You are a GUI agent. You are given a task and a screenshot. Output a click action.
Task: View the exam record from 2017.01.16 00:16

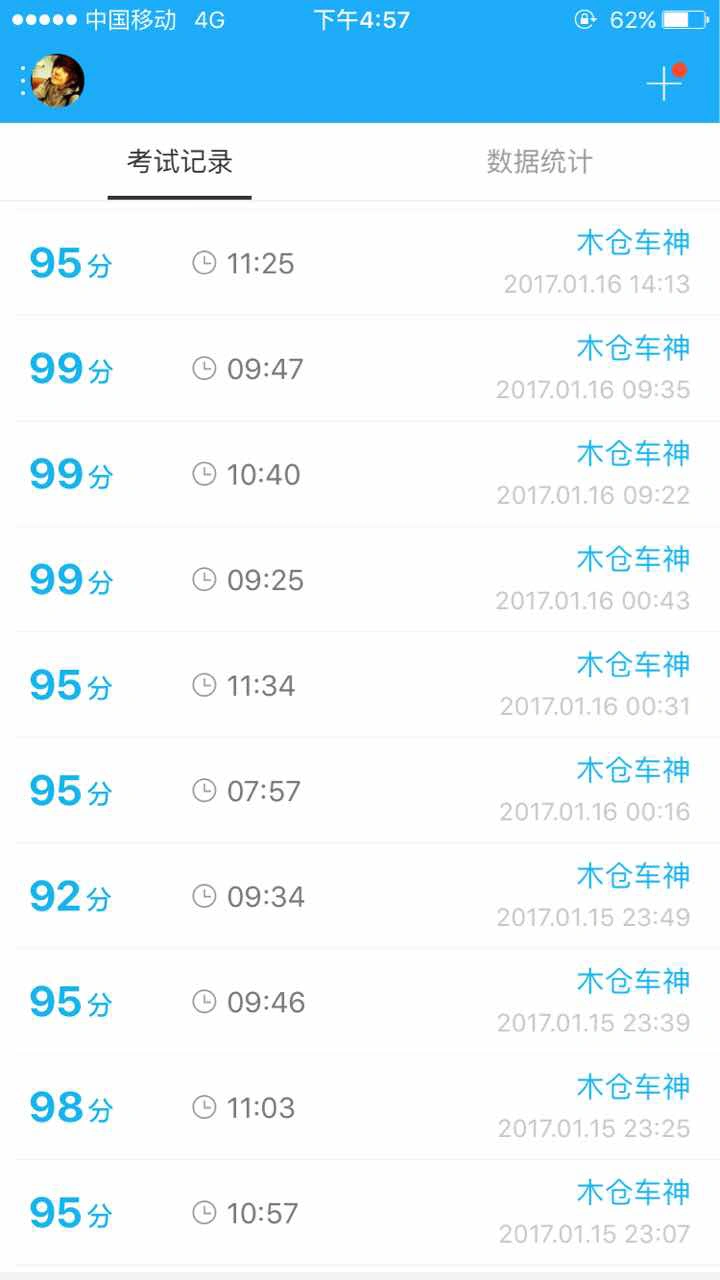point(360,791)
